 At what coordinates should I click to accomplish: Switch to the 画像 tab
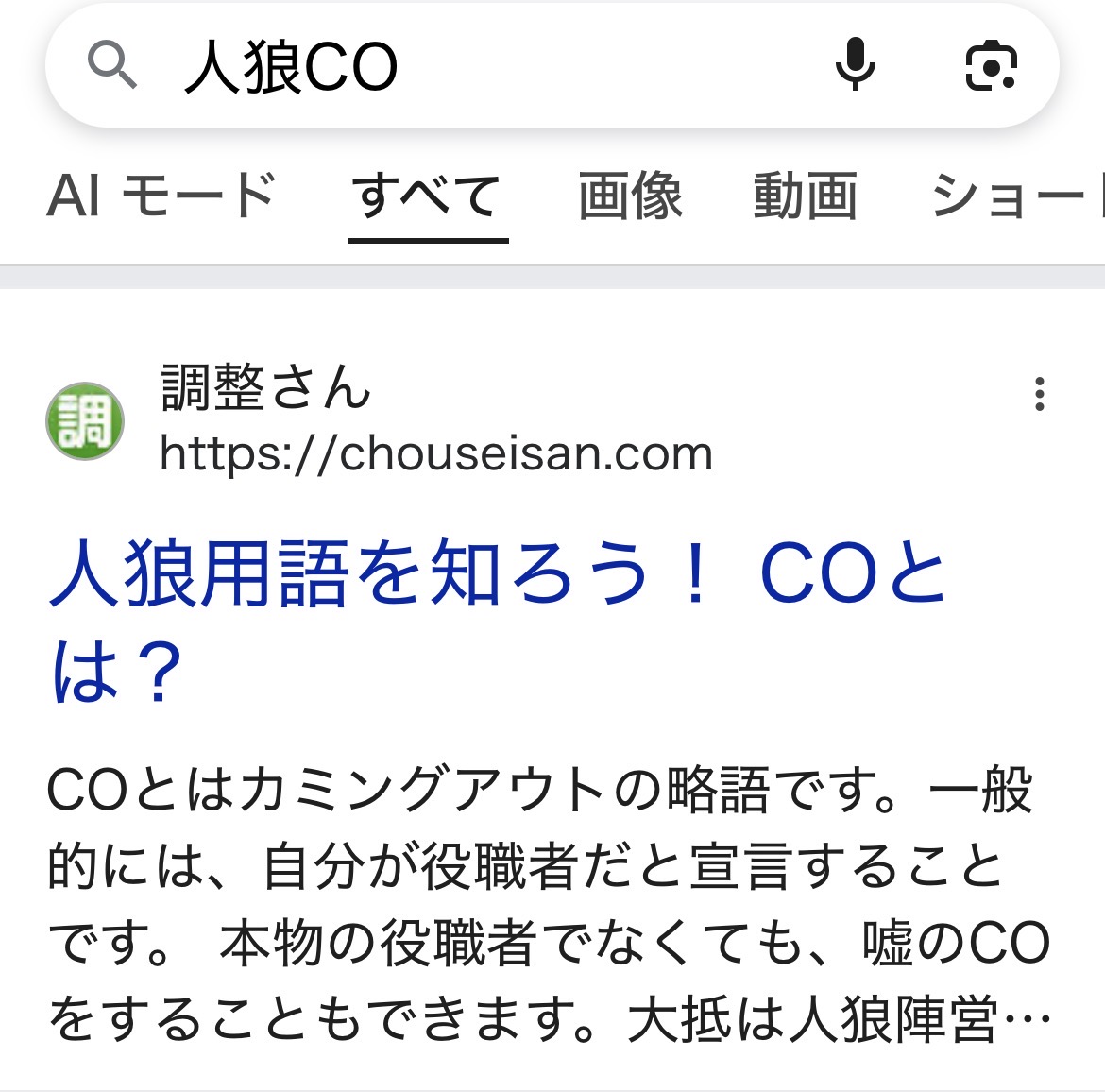coord(630,196)
